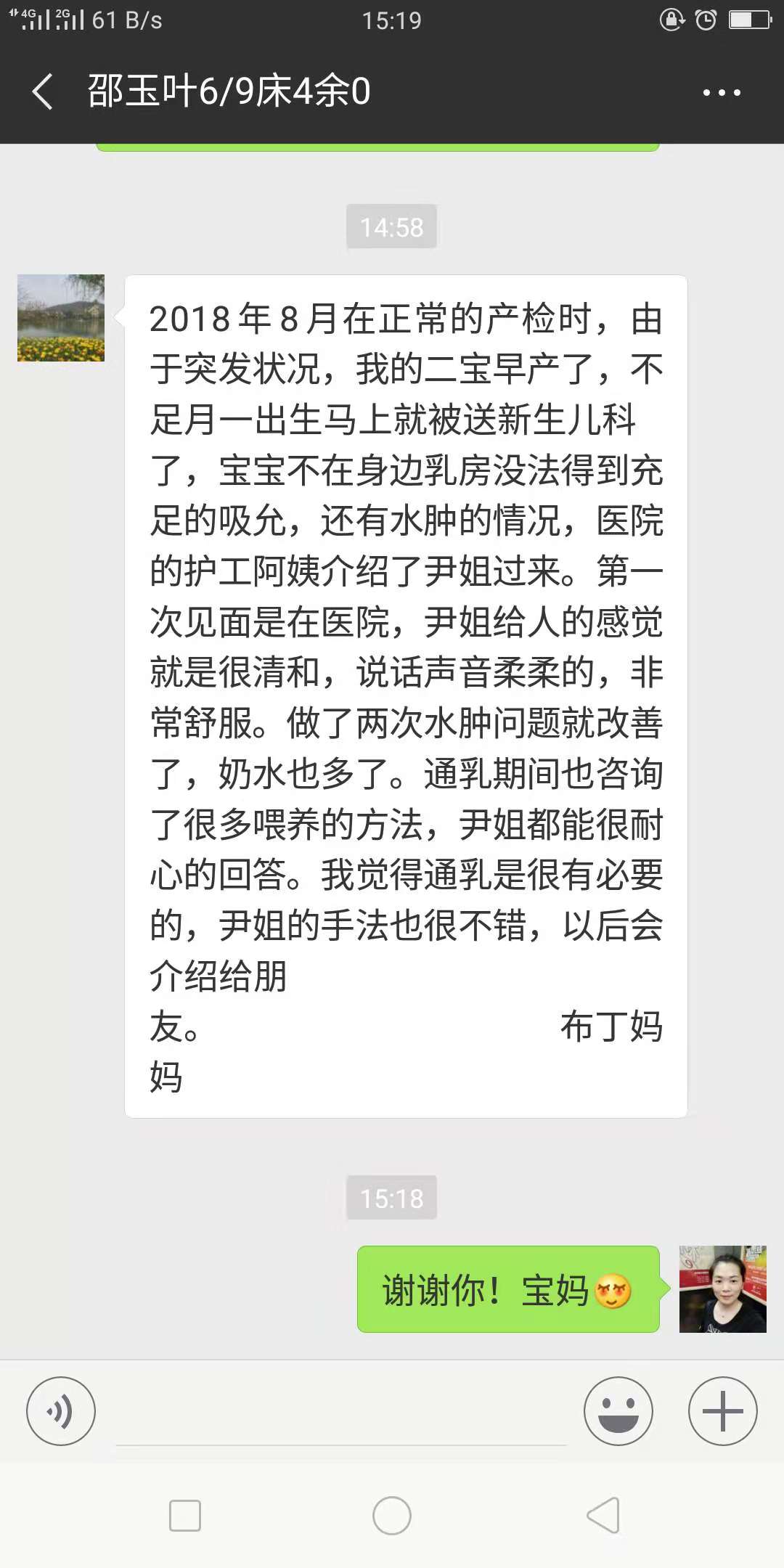Open the plus attachment menu

click(x=723, y=1410)
